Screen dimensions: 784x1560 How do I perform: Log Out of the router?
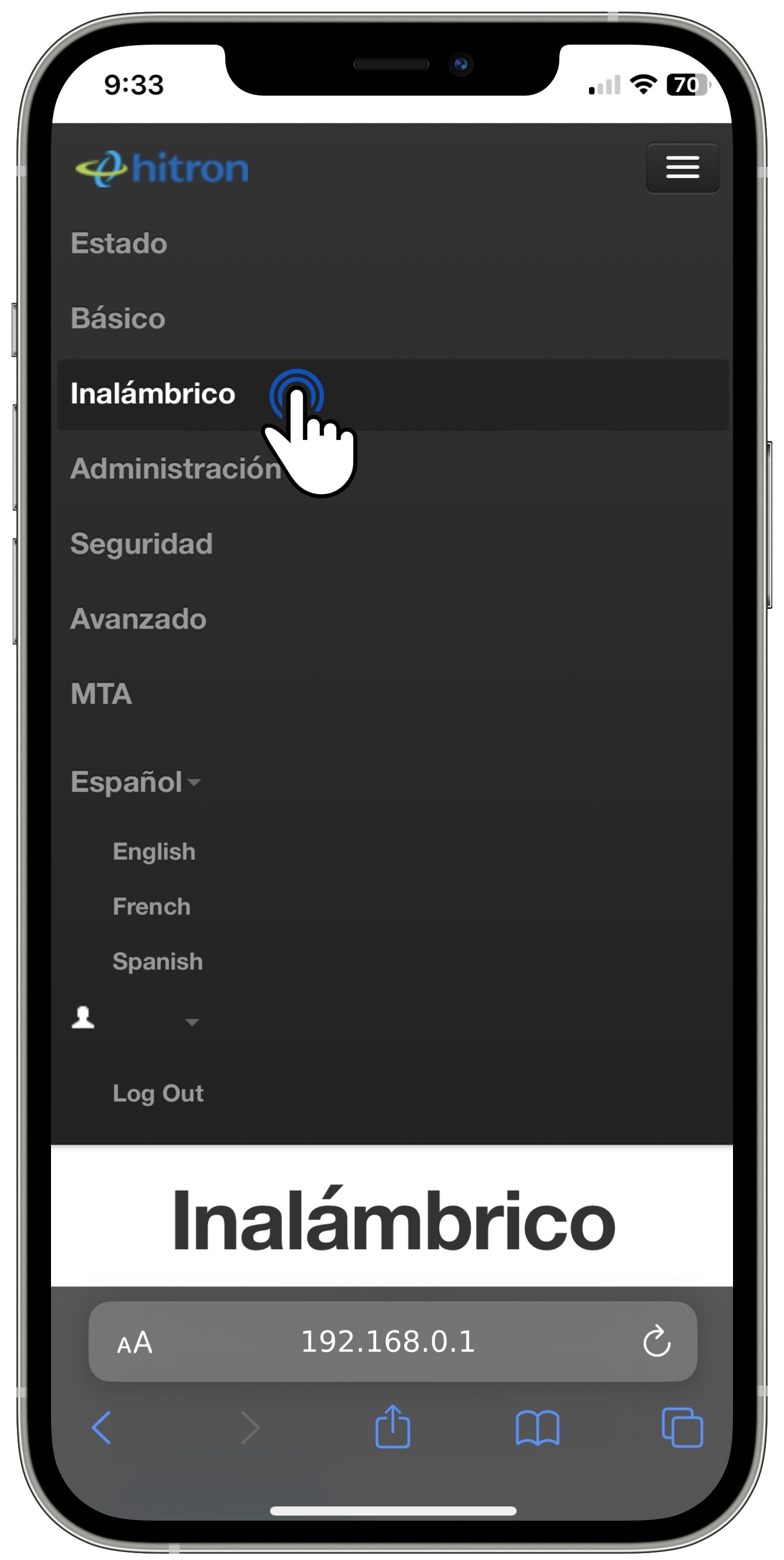[x=157, y=1093]
